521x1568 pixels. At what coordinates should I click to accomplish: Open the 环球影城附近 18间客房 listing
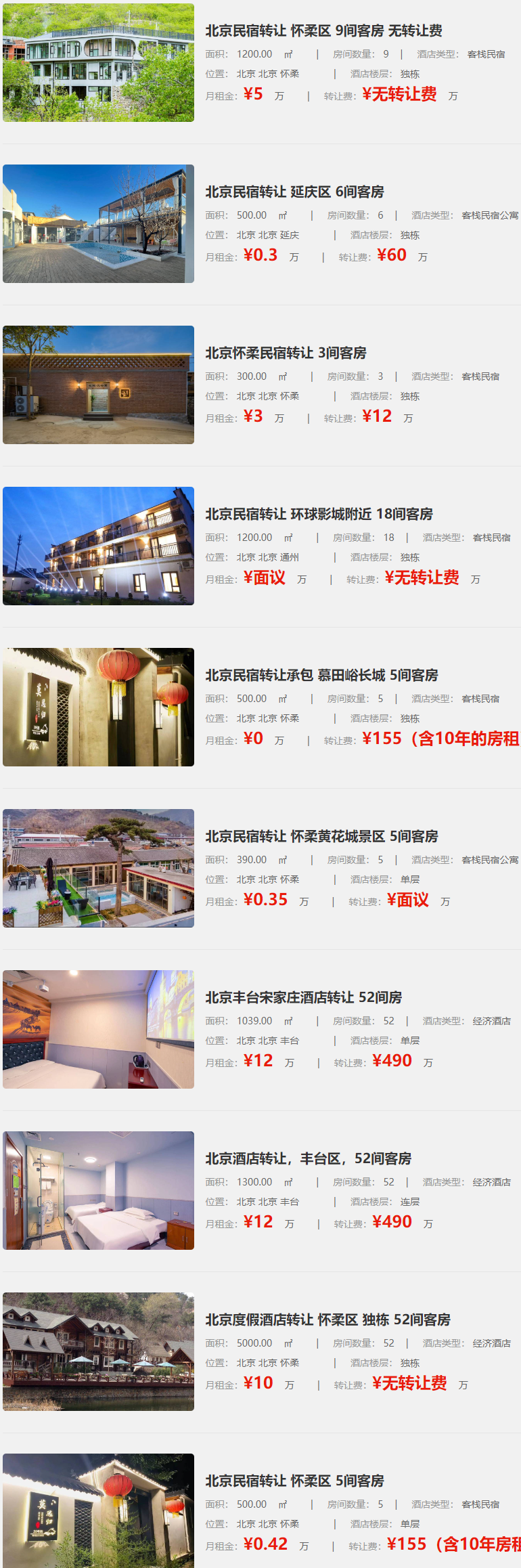319,515
